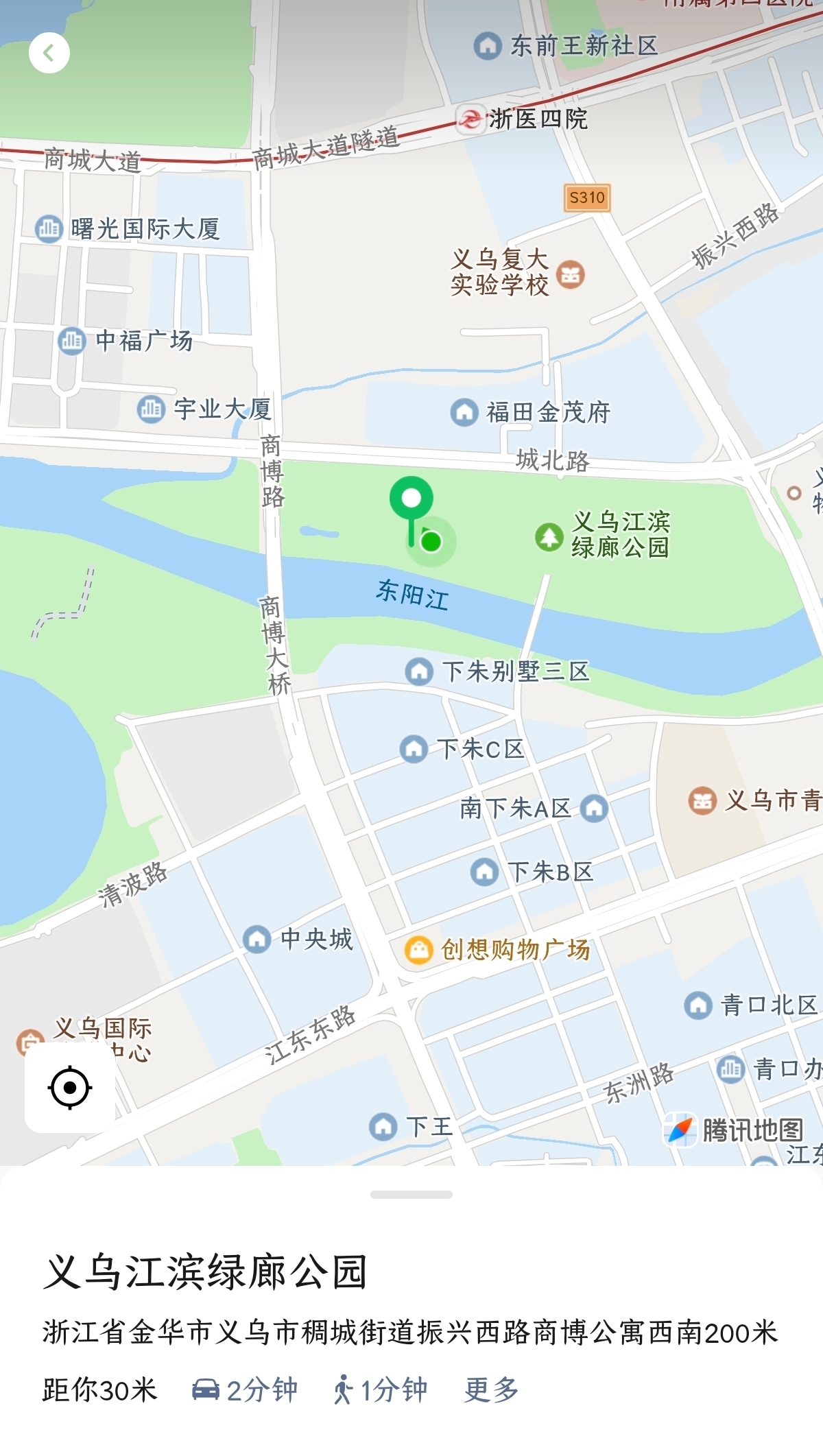Open the 更多 options link
Viewport: 823px width, 1456px height.
(491, 1389)
